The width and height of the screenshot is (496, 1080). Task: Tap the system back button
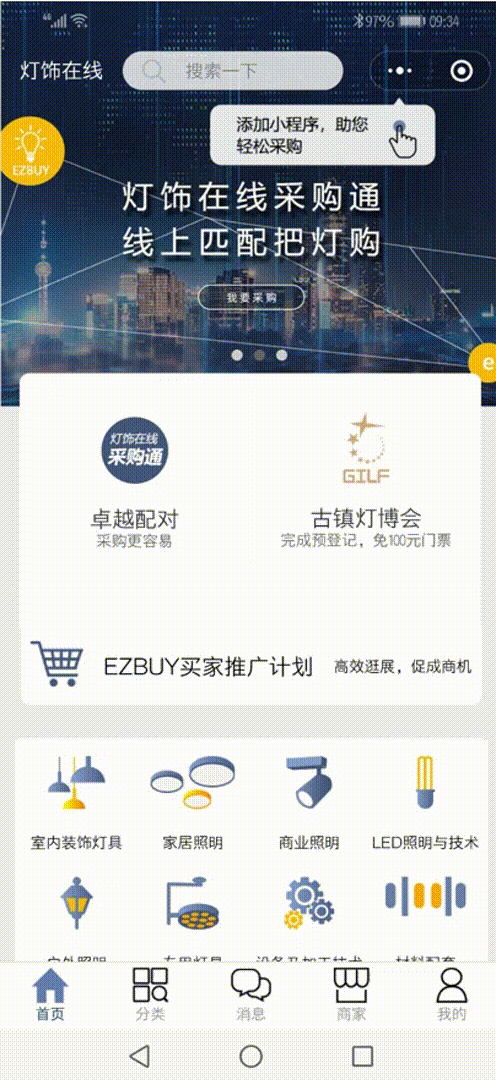[139, 1055]
